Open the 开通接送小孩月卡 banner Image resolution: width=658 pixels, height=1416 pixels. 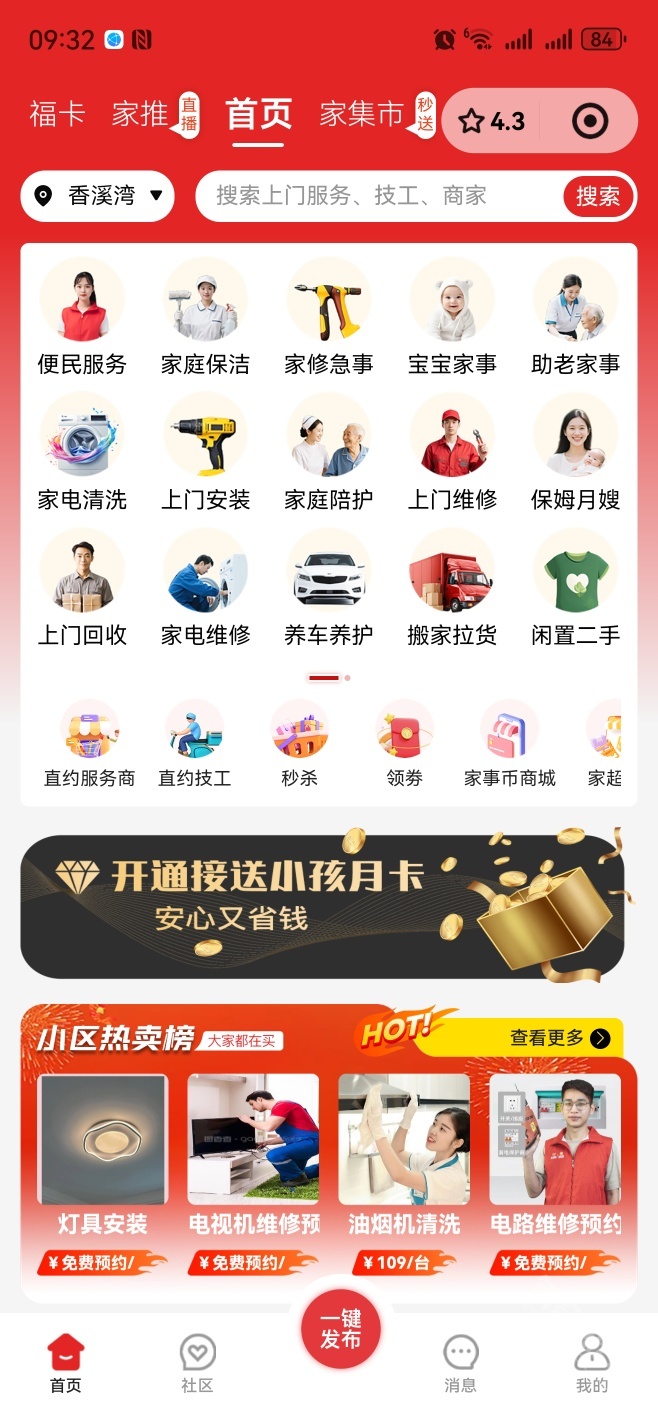(322, 906)
